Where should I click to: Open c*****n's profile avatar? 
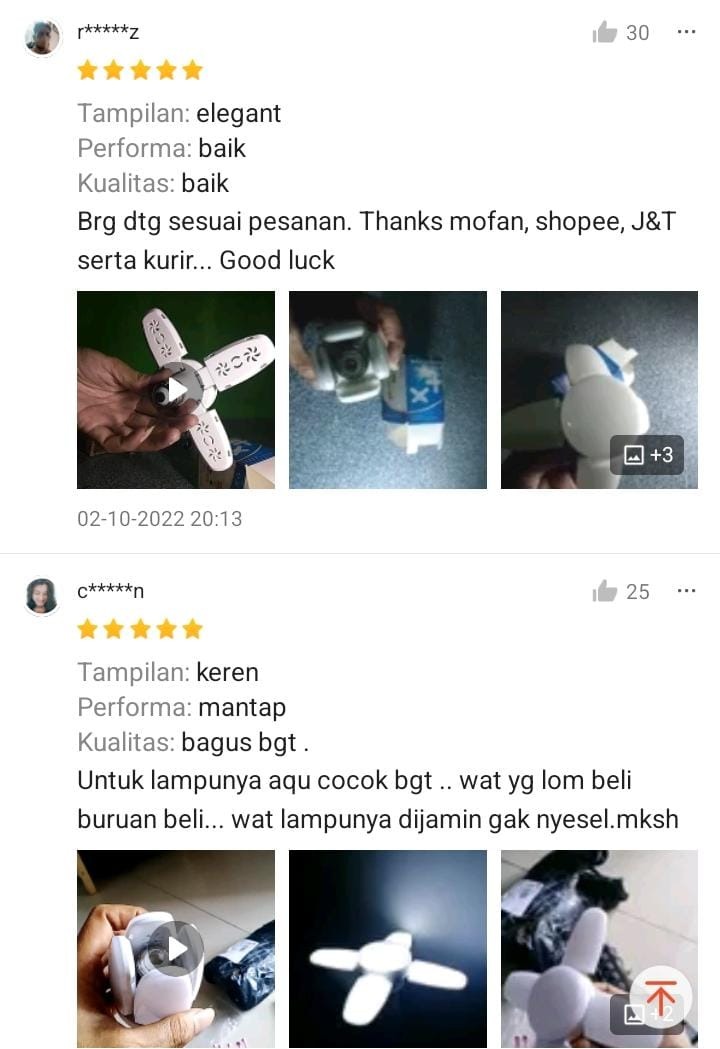pyautogui.click(x=43, y=596)
